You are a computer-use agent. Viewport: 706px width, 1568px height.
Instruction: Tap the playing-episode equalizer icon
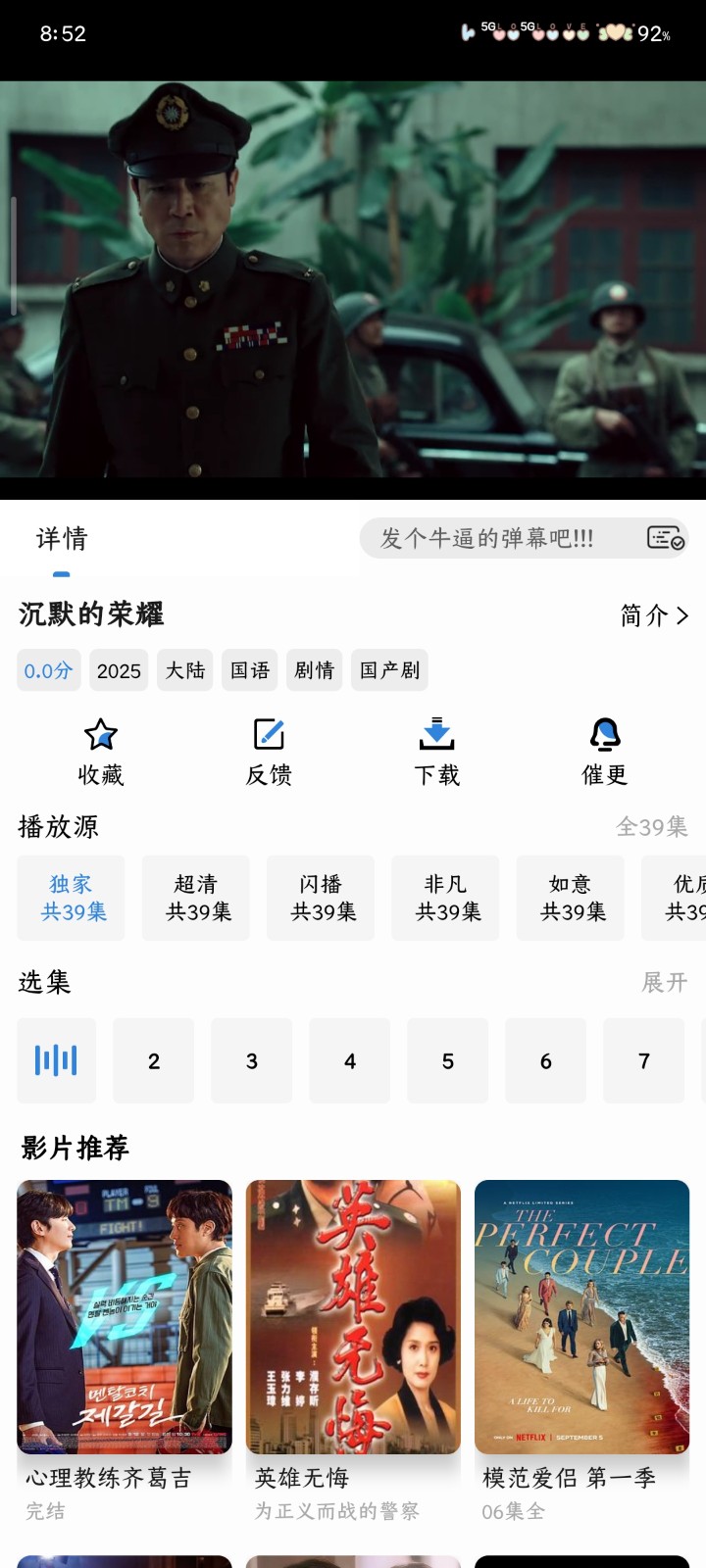(x=56, y=1060)
